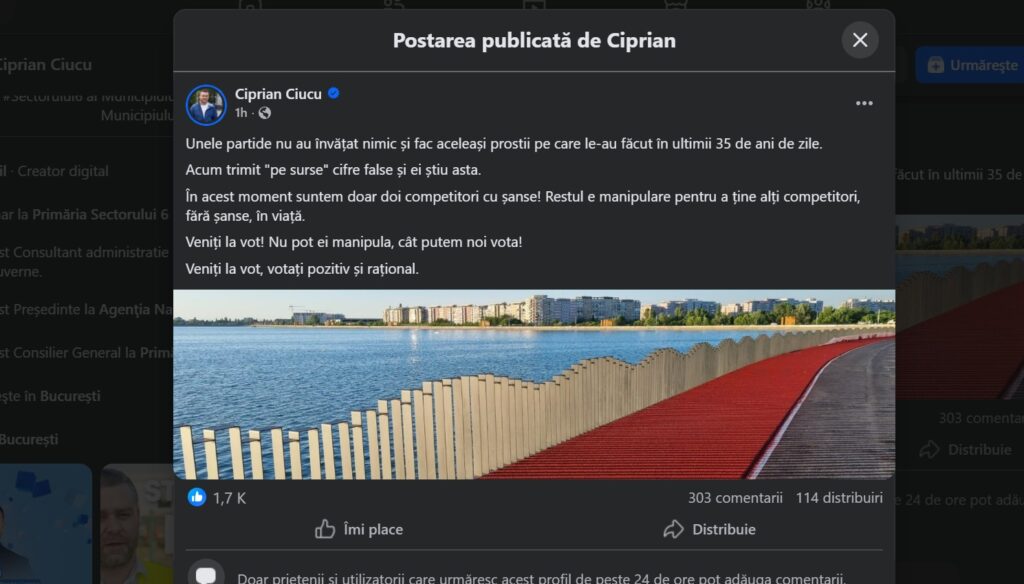
Task: View the 303 comentarii
Action: 734,497
